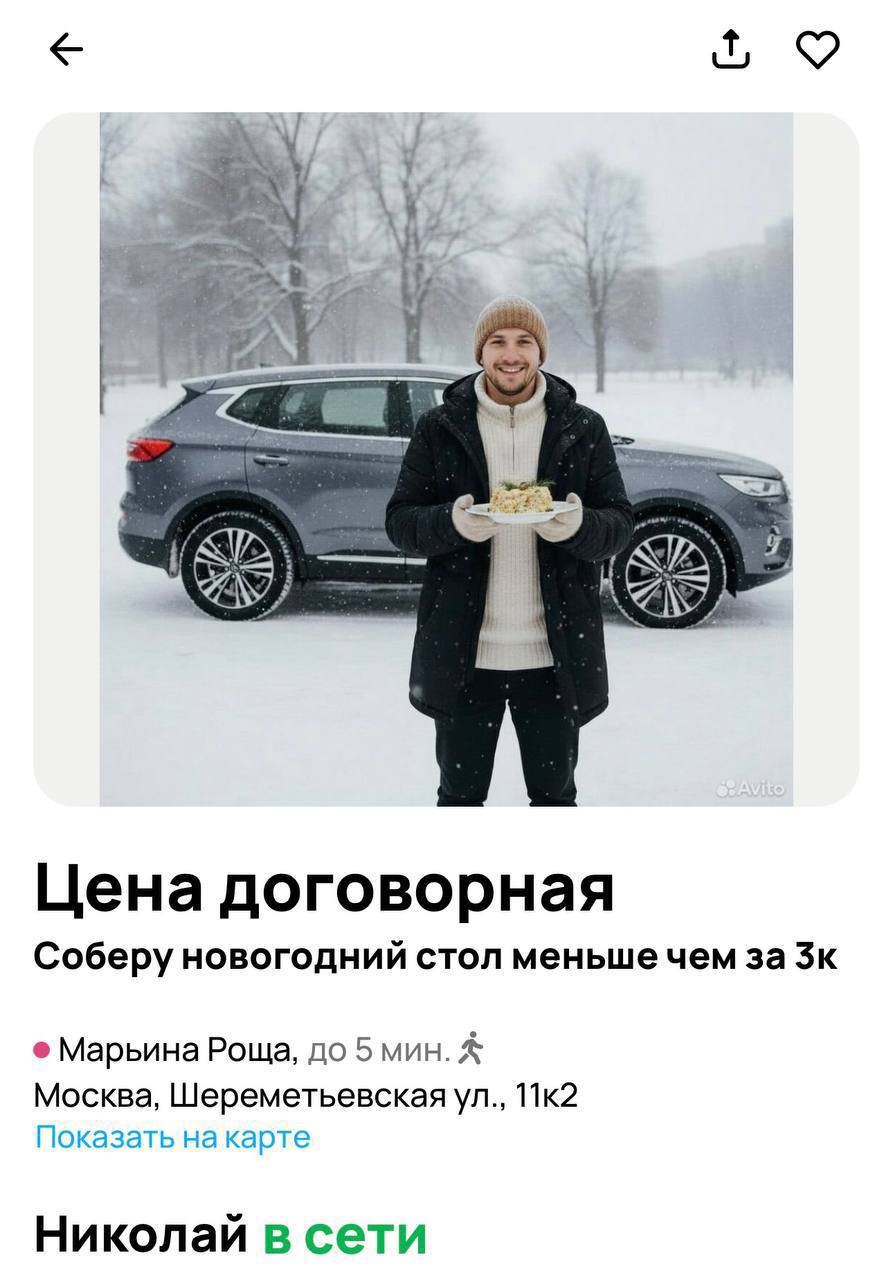Add the listing to favorites
Screen dimensions: 893x1280
pos(817,49)
